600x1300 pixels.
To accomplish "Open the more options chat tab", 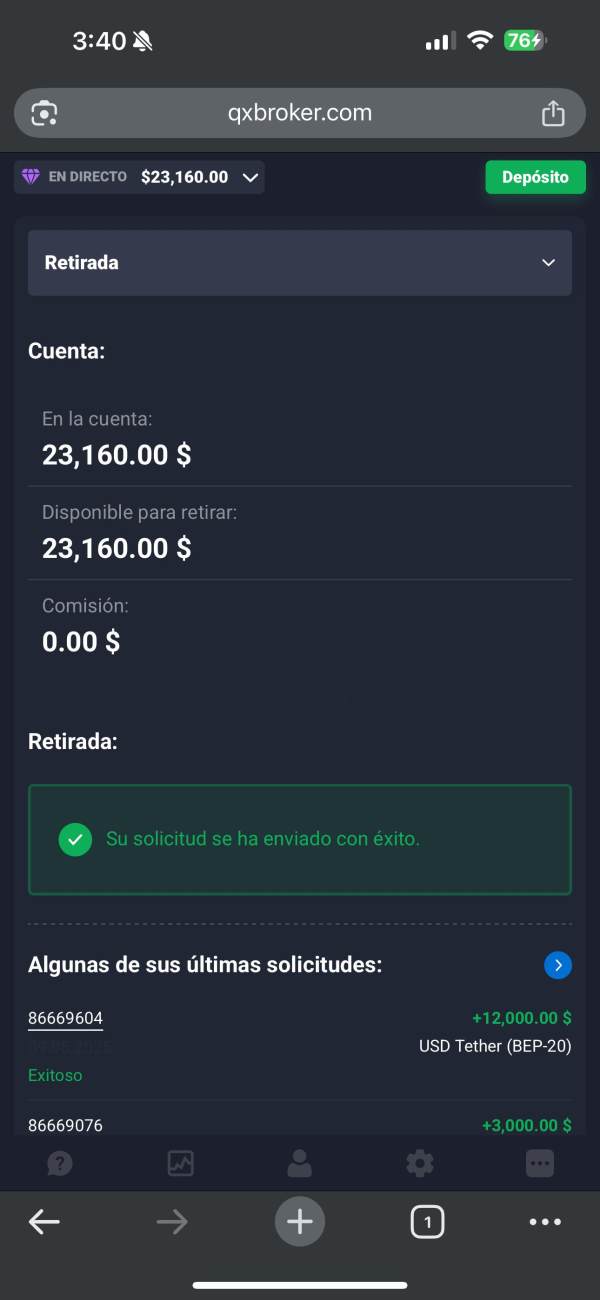I will click(x=539, y=1163).
